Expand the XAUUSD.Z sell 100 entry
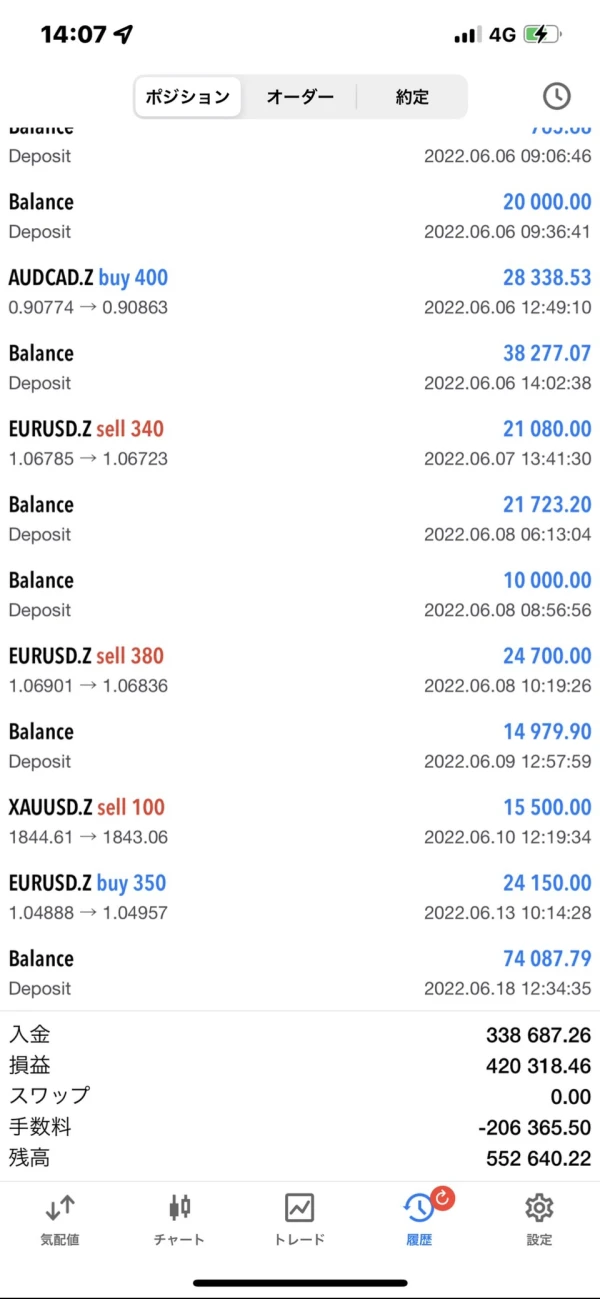Viewport: 600px width, 1299px height. [x=300, y=821]
